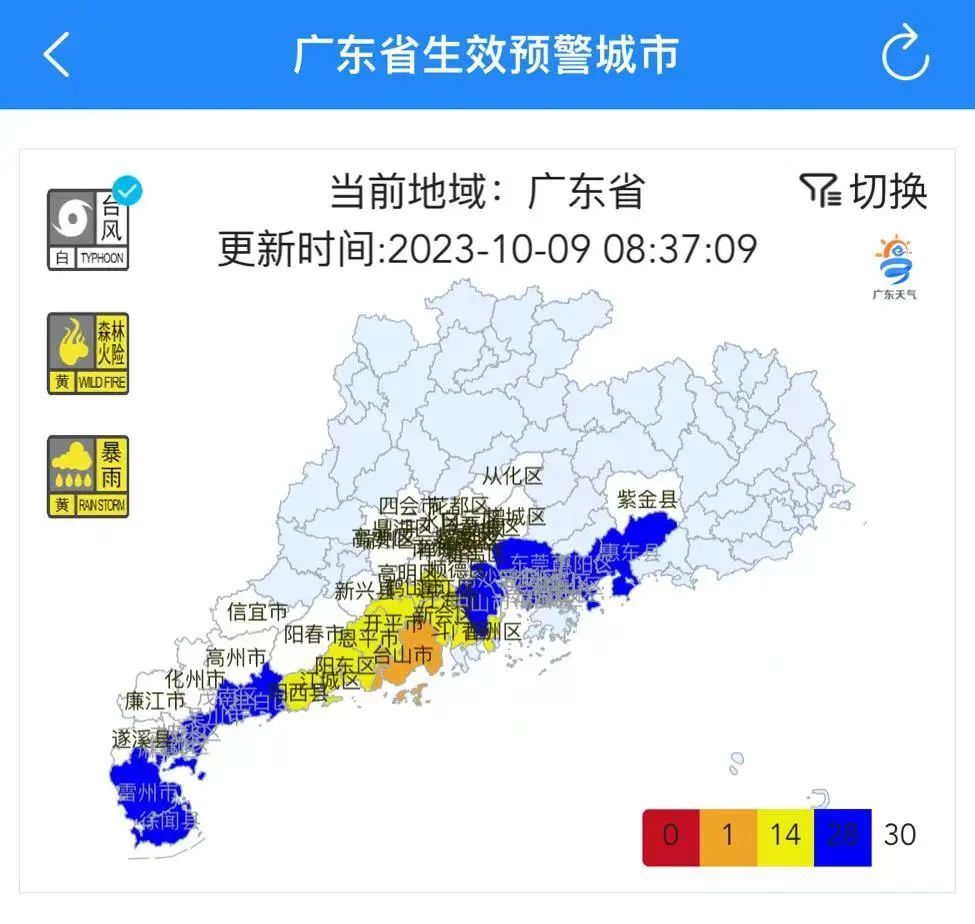
Task: Select the typhoon white warning icon
Action: click(x=88, y=229)
